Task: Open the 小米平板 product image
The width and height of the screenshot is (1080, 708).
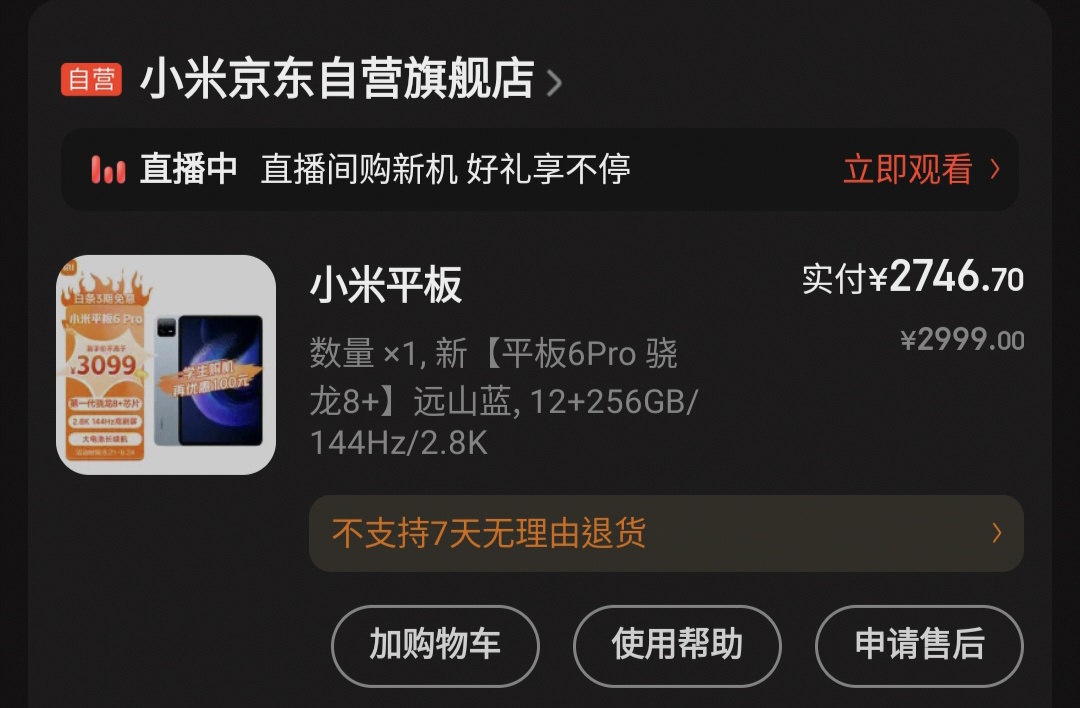Action: coord(166,365)
